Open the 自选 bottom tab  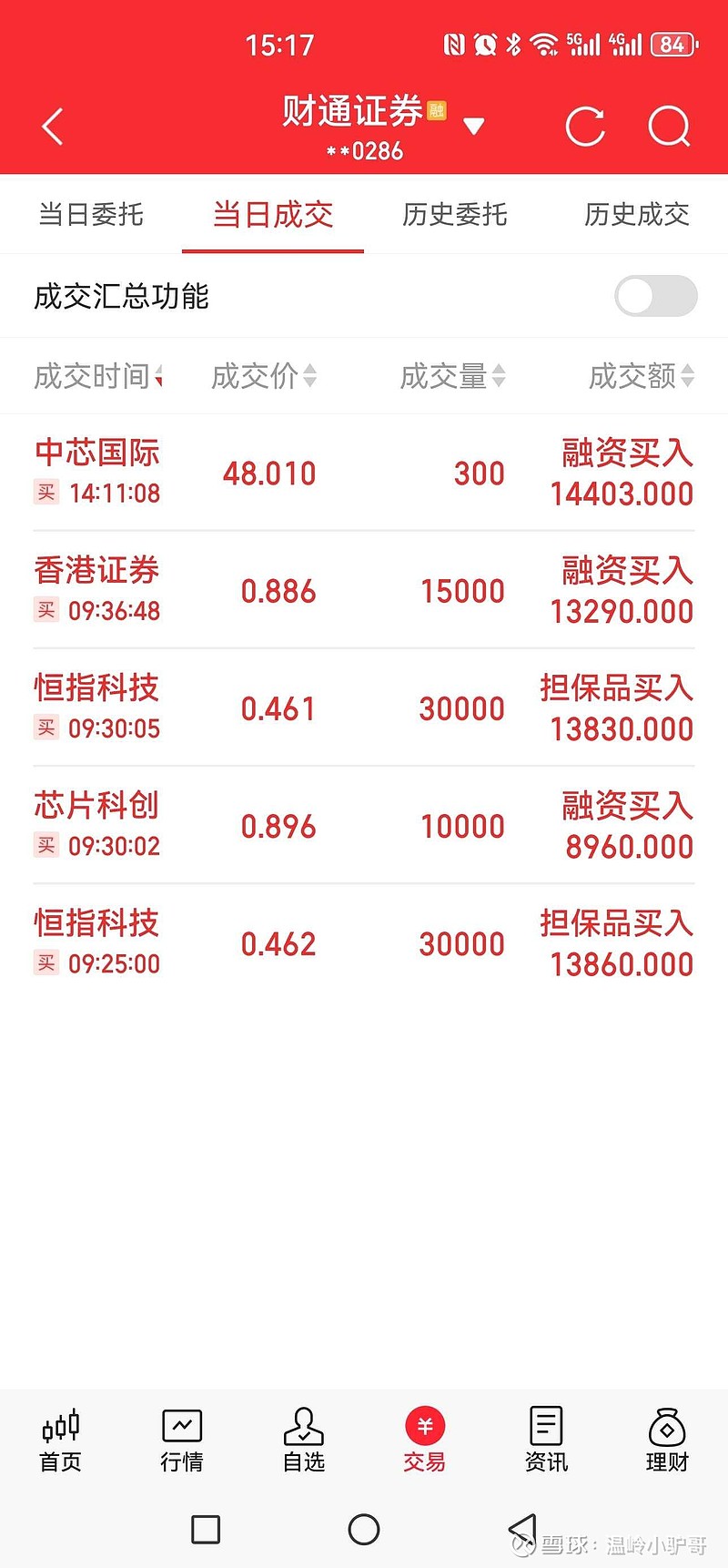304,1440
